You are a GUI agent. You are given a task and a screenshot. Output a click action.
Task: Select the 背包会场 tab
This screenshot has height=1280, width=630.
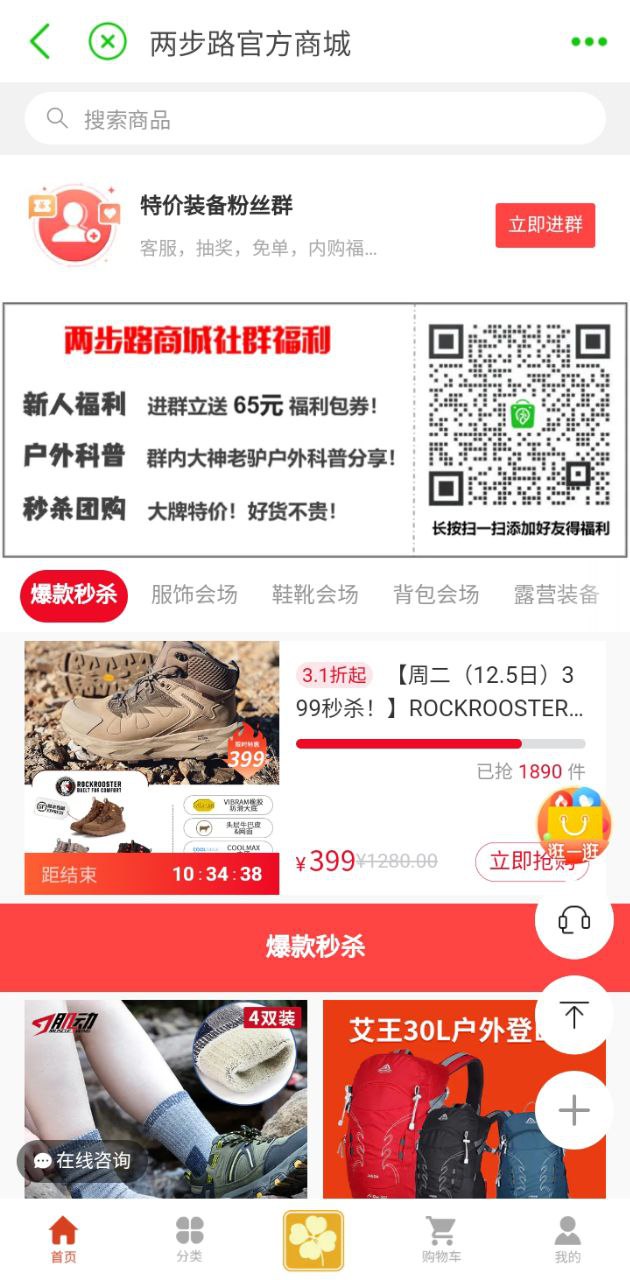click(436, 595)
